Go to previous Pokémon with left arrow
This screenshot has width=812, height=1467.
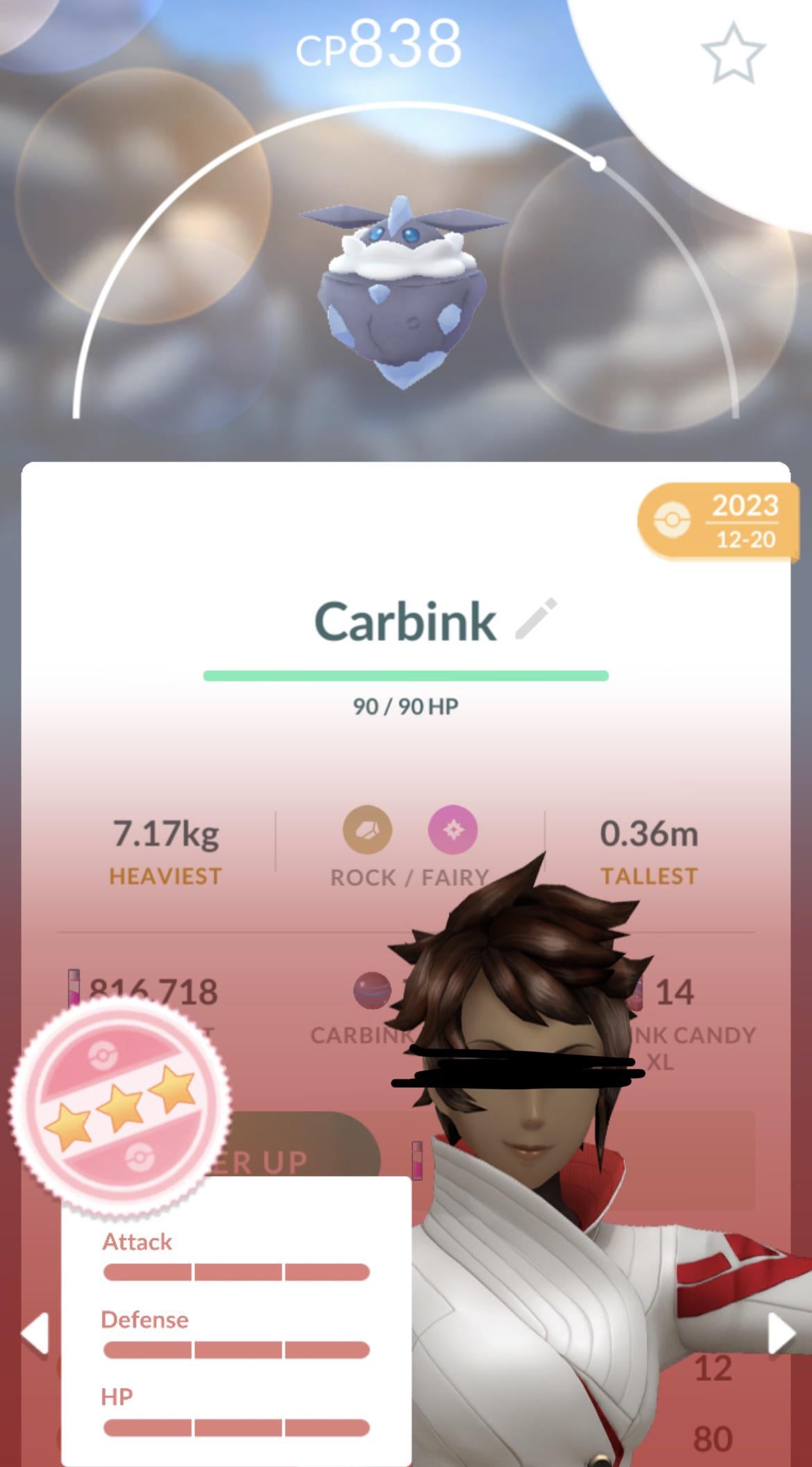coord(35,1332)
